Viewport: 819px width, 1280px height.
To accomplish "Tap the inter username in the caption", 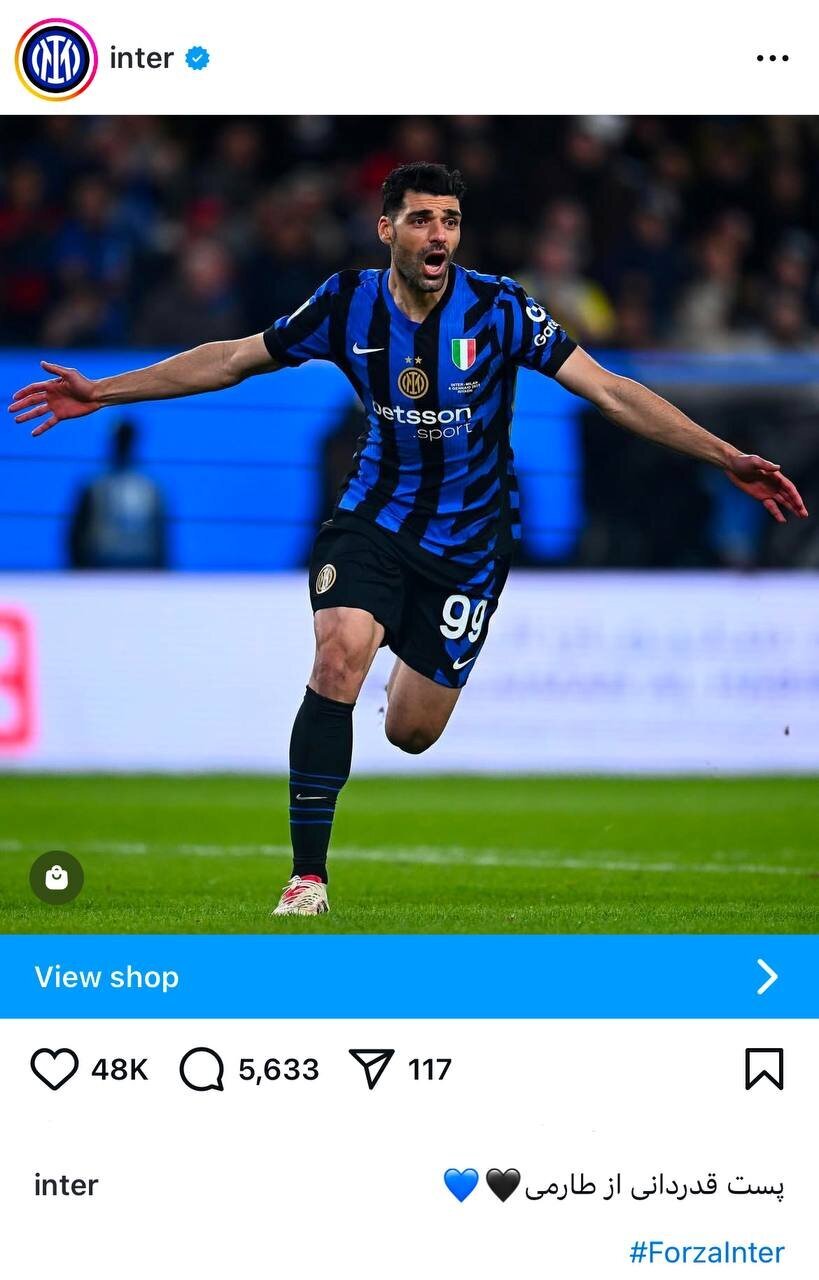I will tap(66, 1185).
